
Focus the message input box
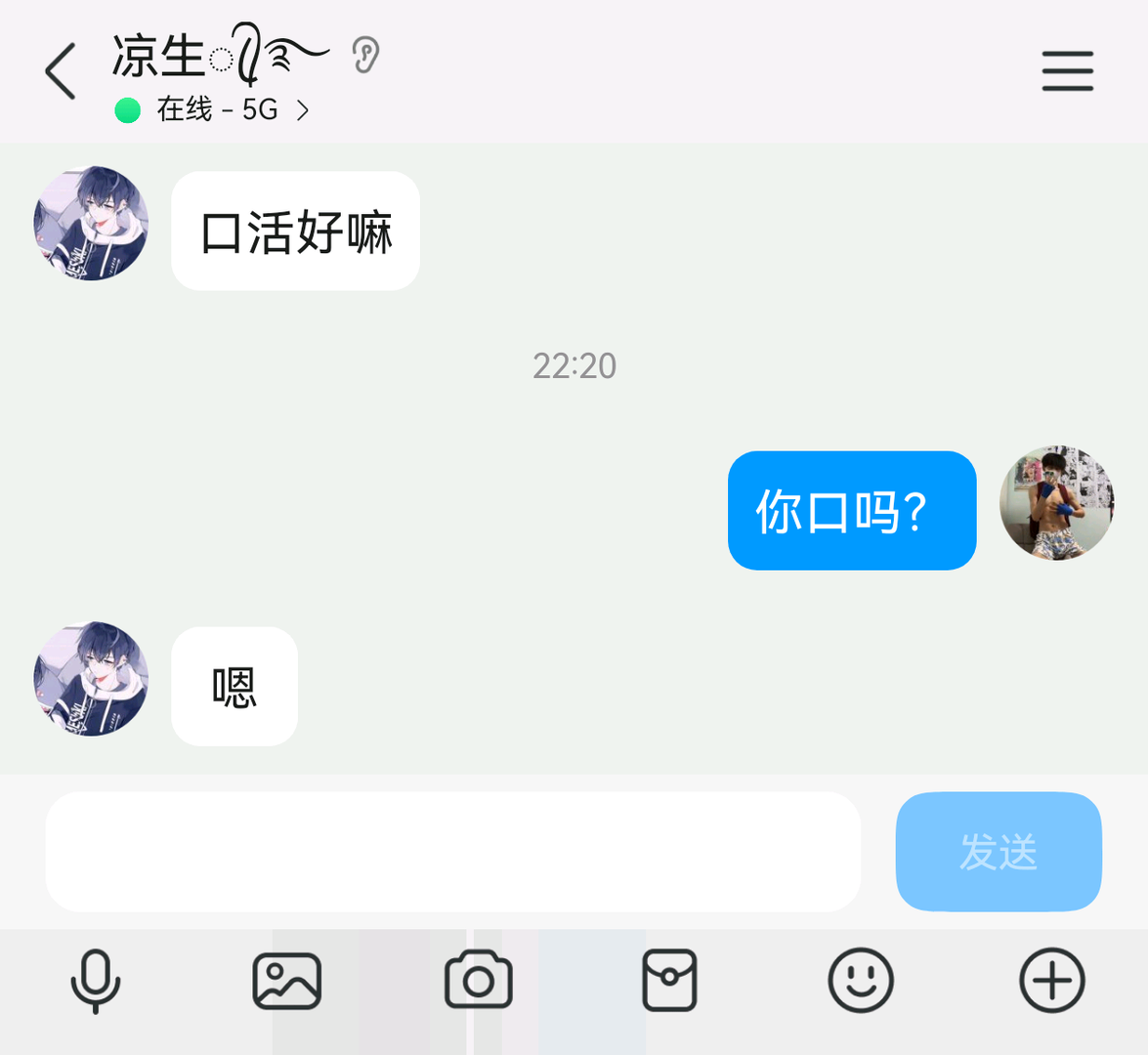(452, 852)
